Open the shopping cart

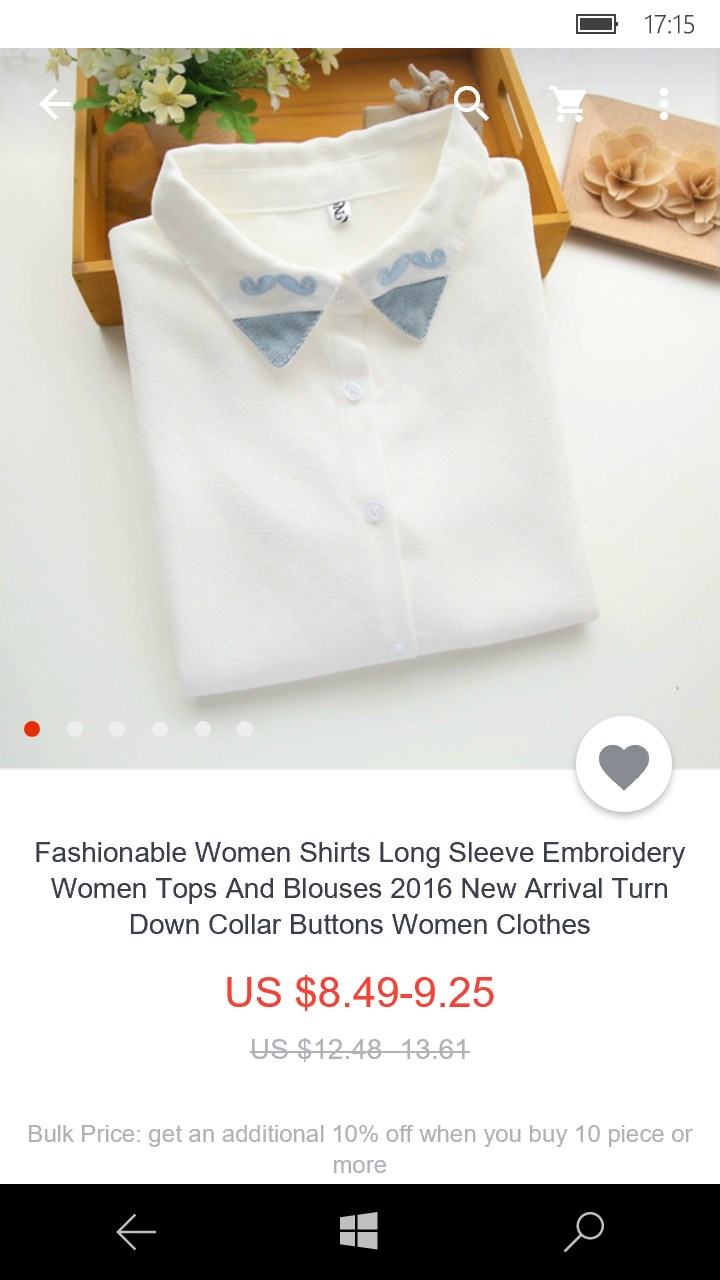click(568, 103)
